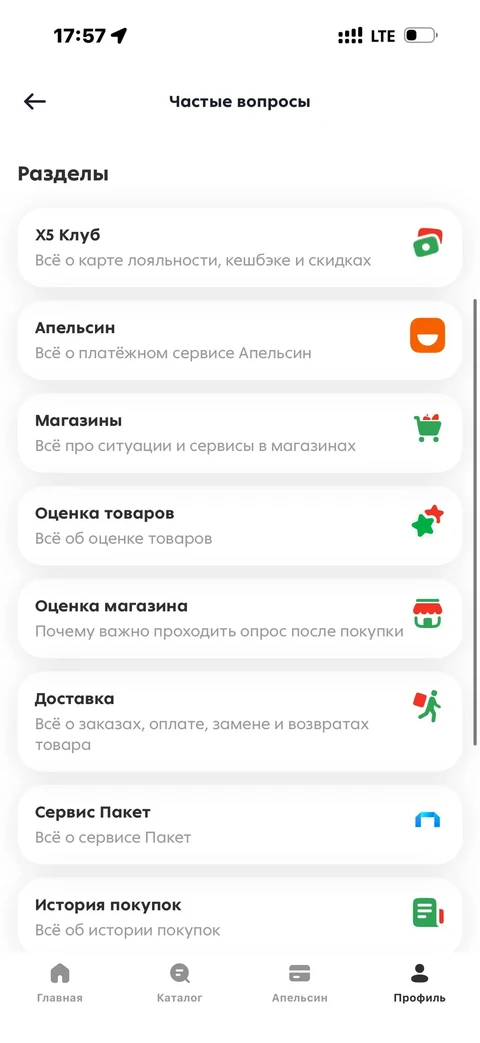Open the Оценка магазина section

239,619
